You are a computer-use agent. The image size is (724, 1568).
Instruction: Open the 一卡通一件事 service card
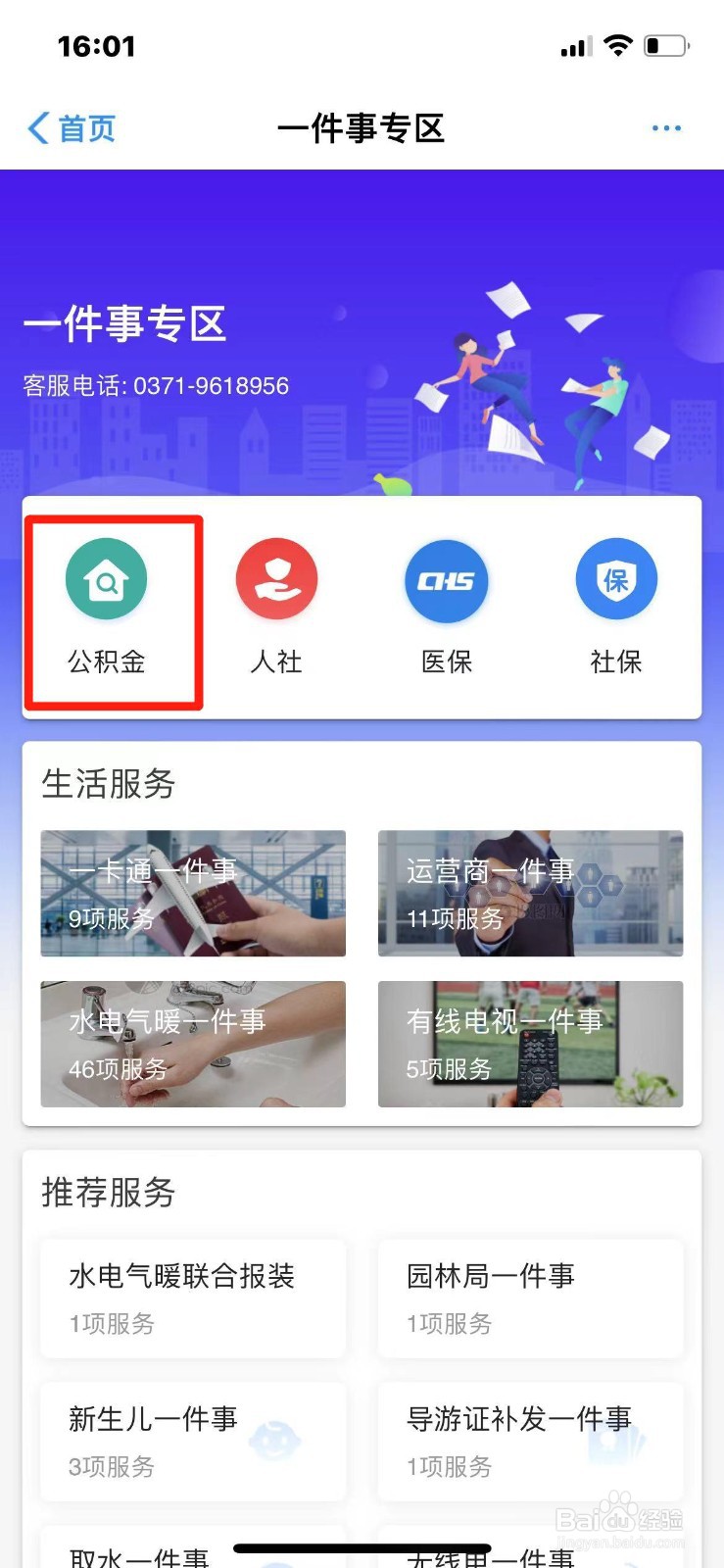point(192,892)
